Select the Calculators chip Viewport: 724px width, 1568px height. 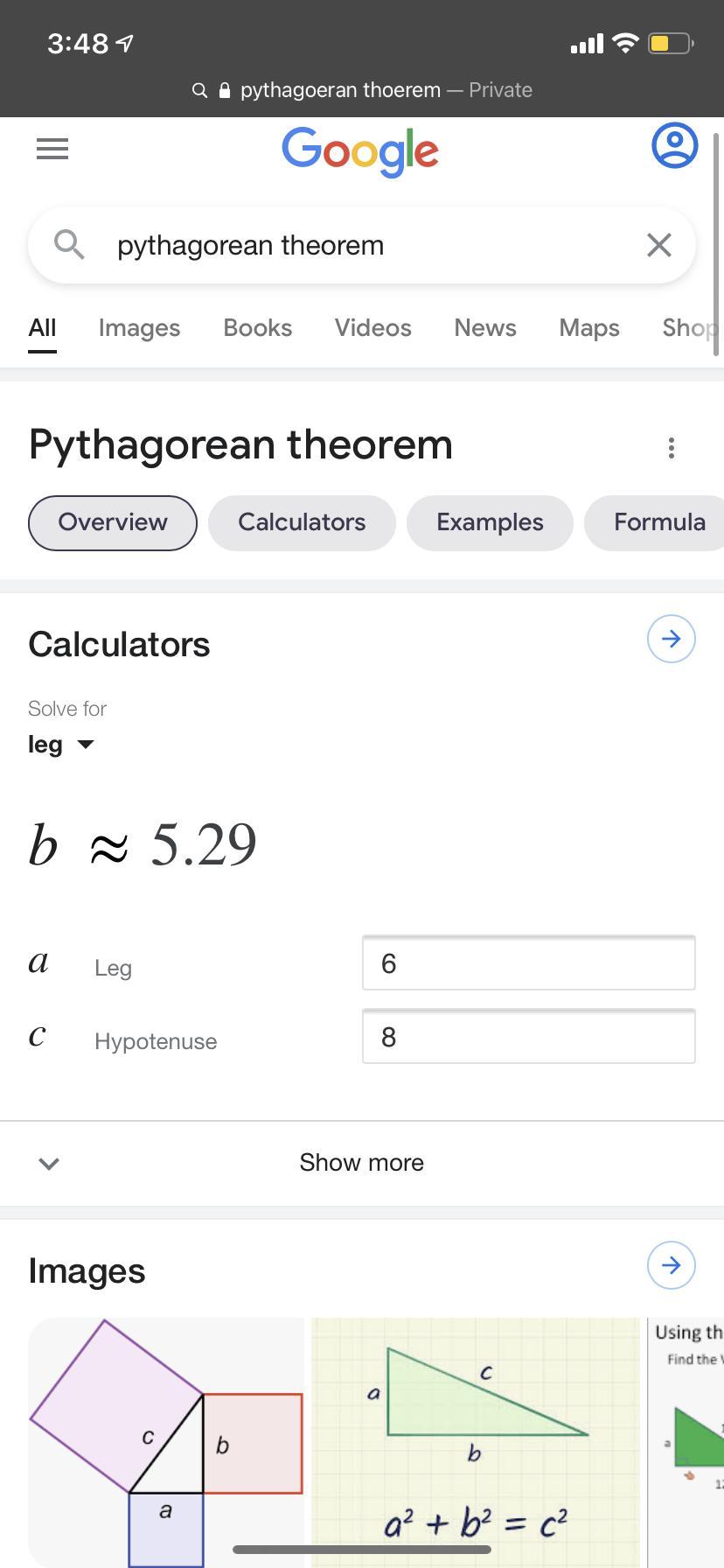point(302,522)
